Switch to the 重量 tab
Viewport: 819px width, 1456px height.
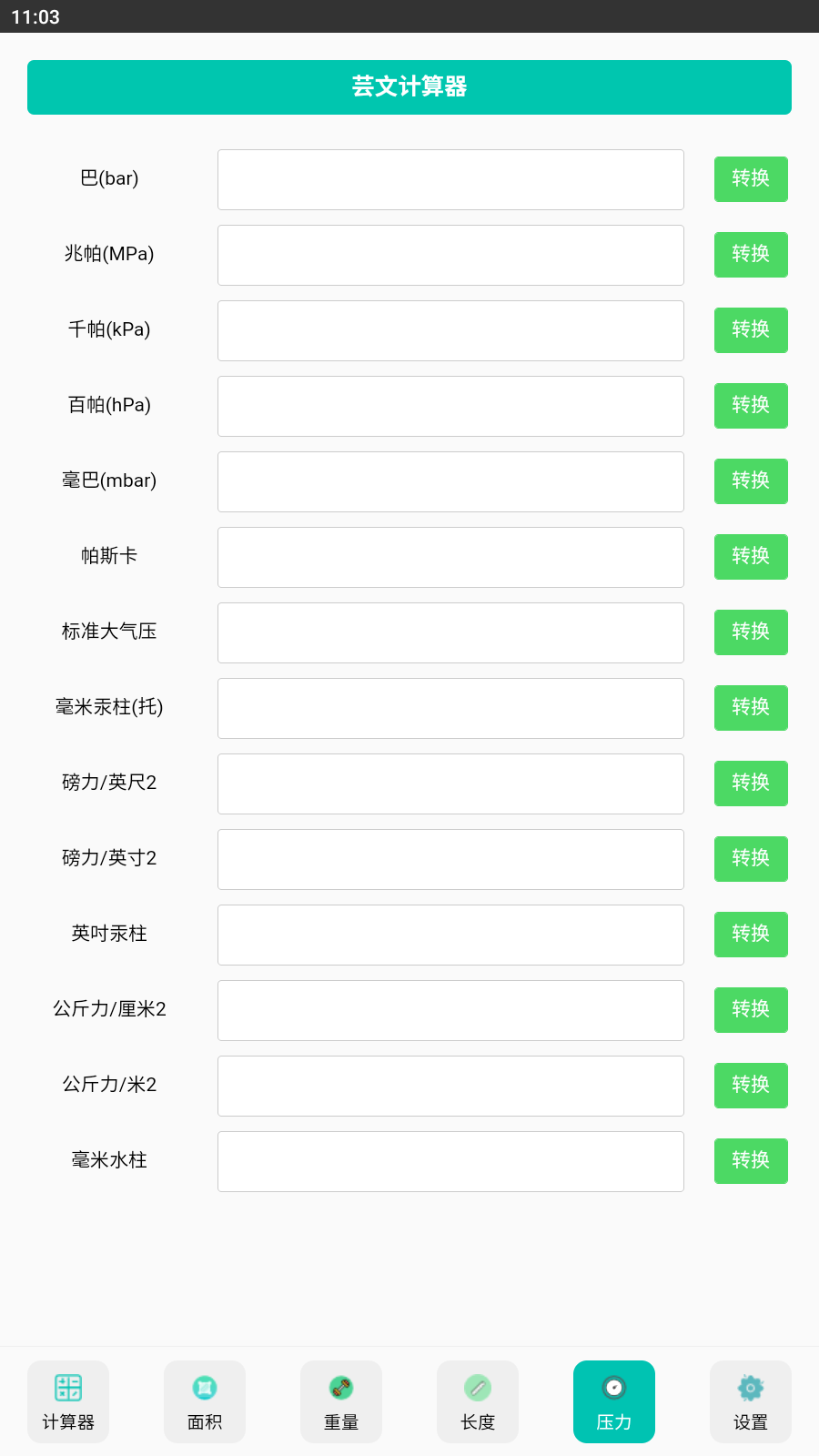click(x=340, y=1401)
